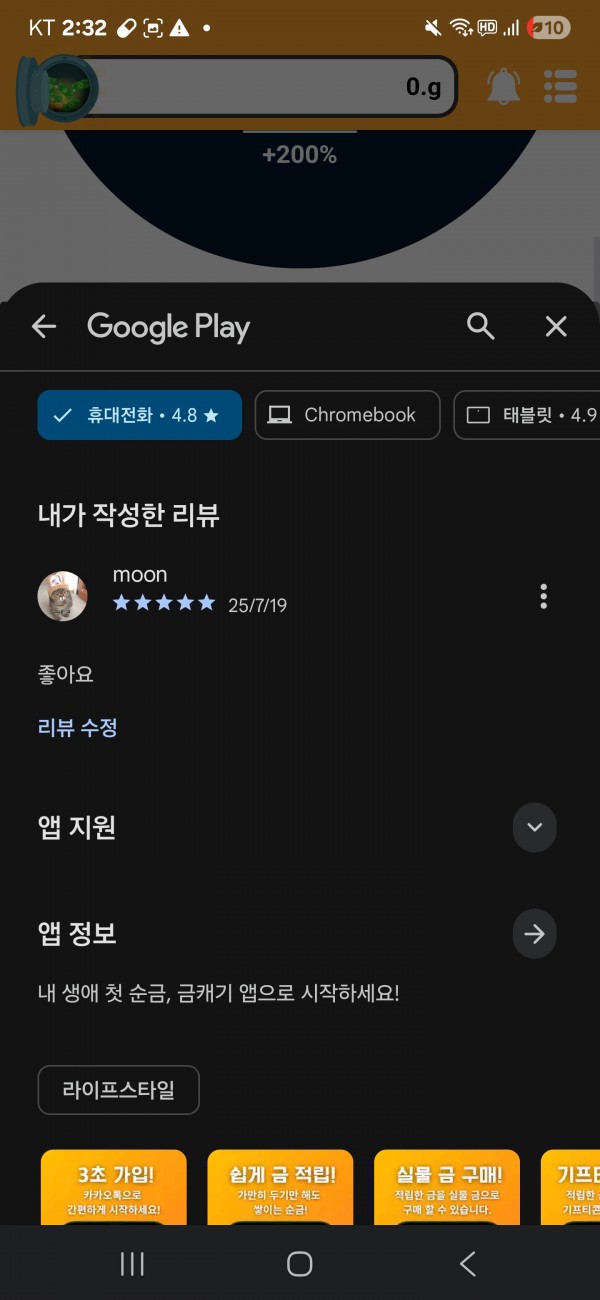Close the Google Play sheet
This screenshot has height=1300, width=600.
click(556, 326)
